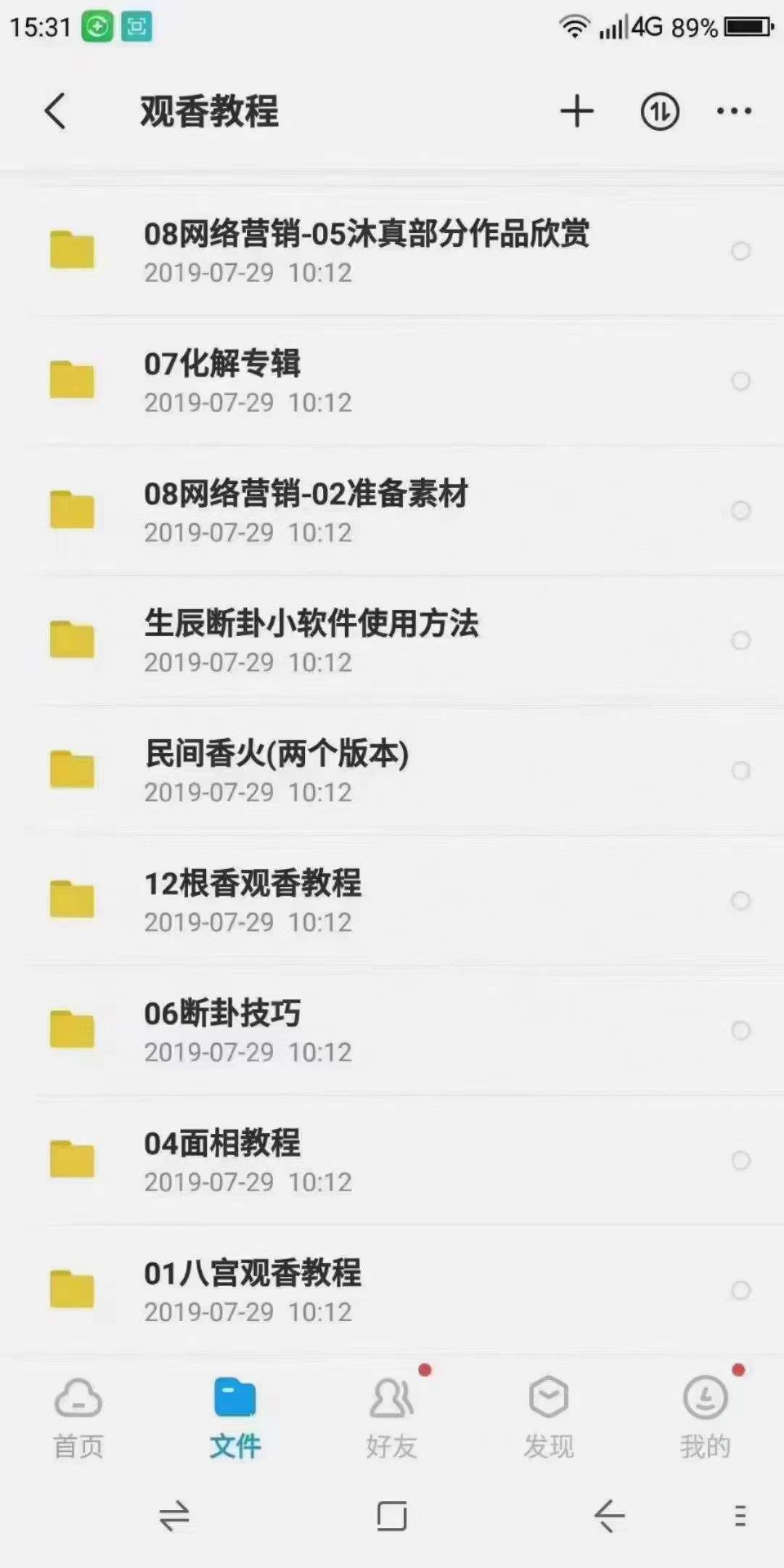The width and height of the screenshot is (784, 1568).
Task: Tap the system home square button
Action: [391, 1516]
